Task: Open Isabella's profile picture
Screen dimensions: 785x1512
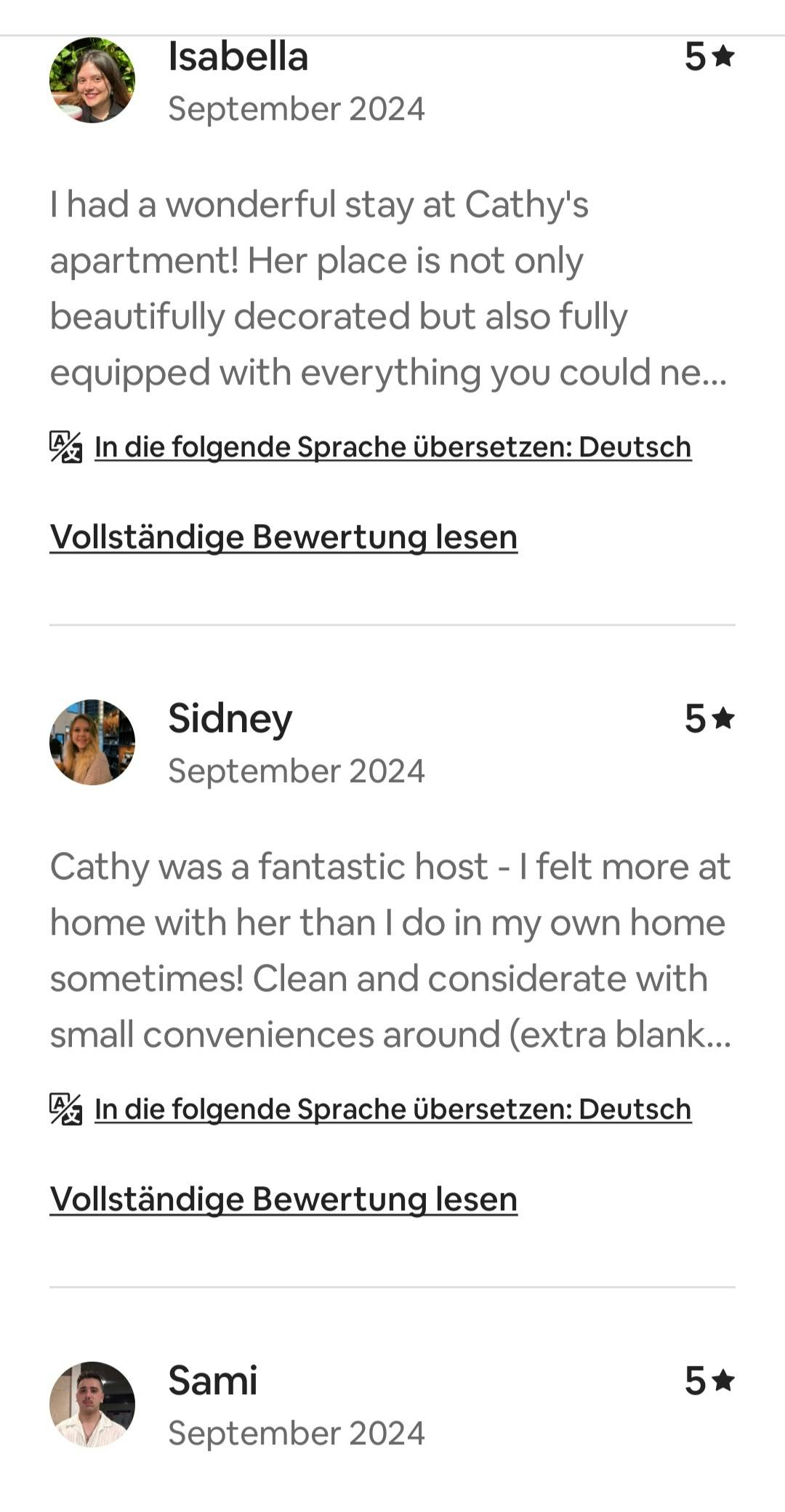Action: [92, 80]
